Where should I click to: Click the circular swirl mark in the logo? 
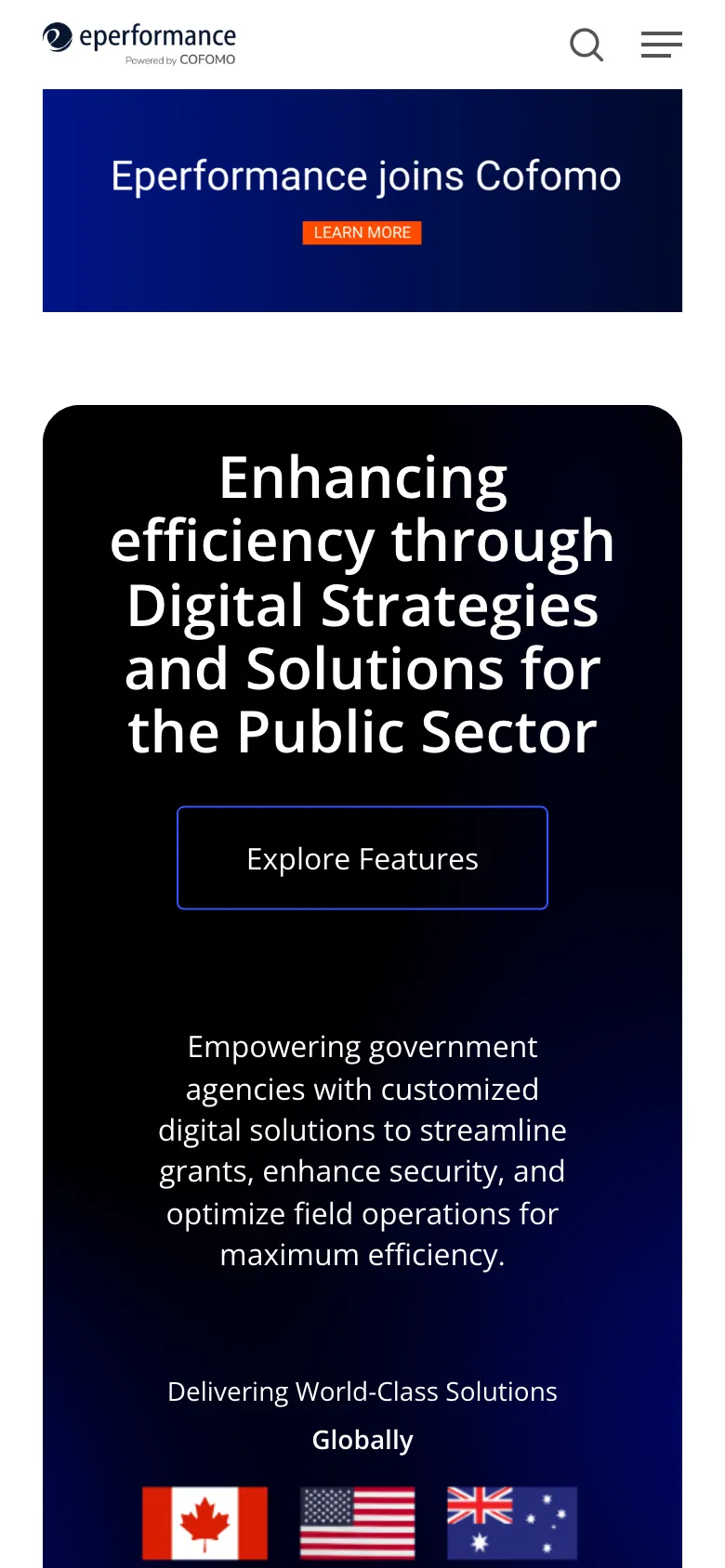click(x=57, y=36)
